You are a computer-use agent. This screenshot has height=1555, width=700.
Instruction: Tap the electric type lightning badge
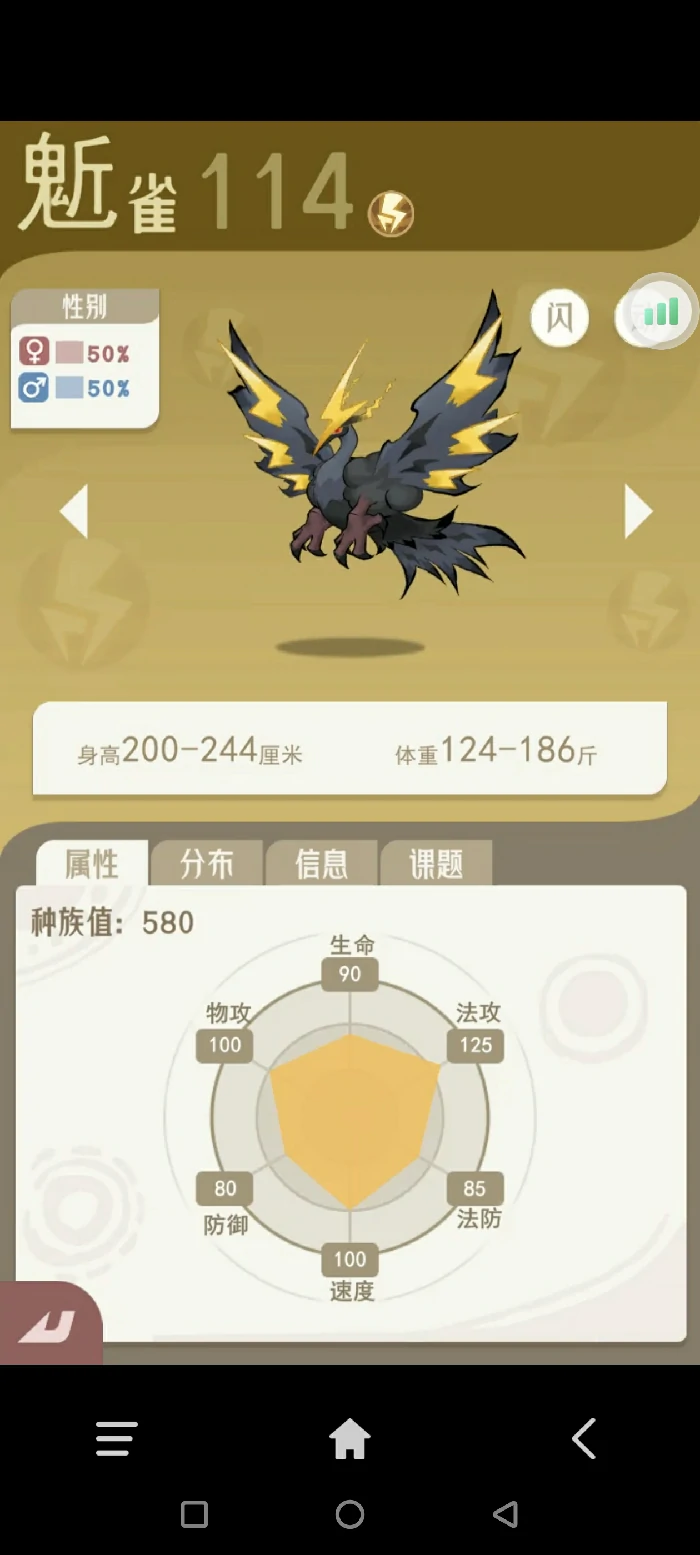coord(391,213)
